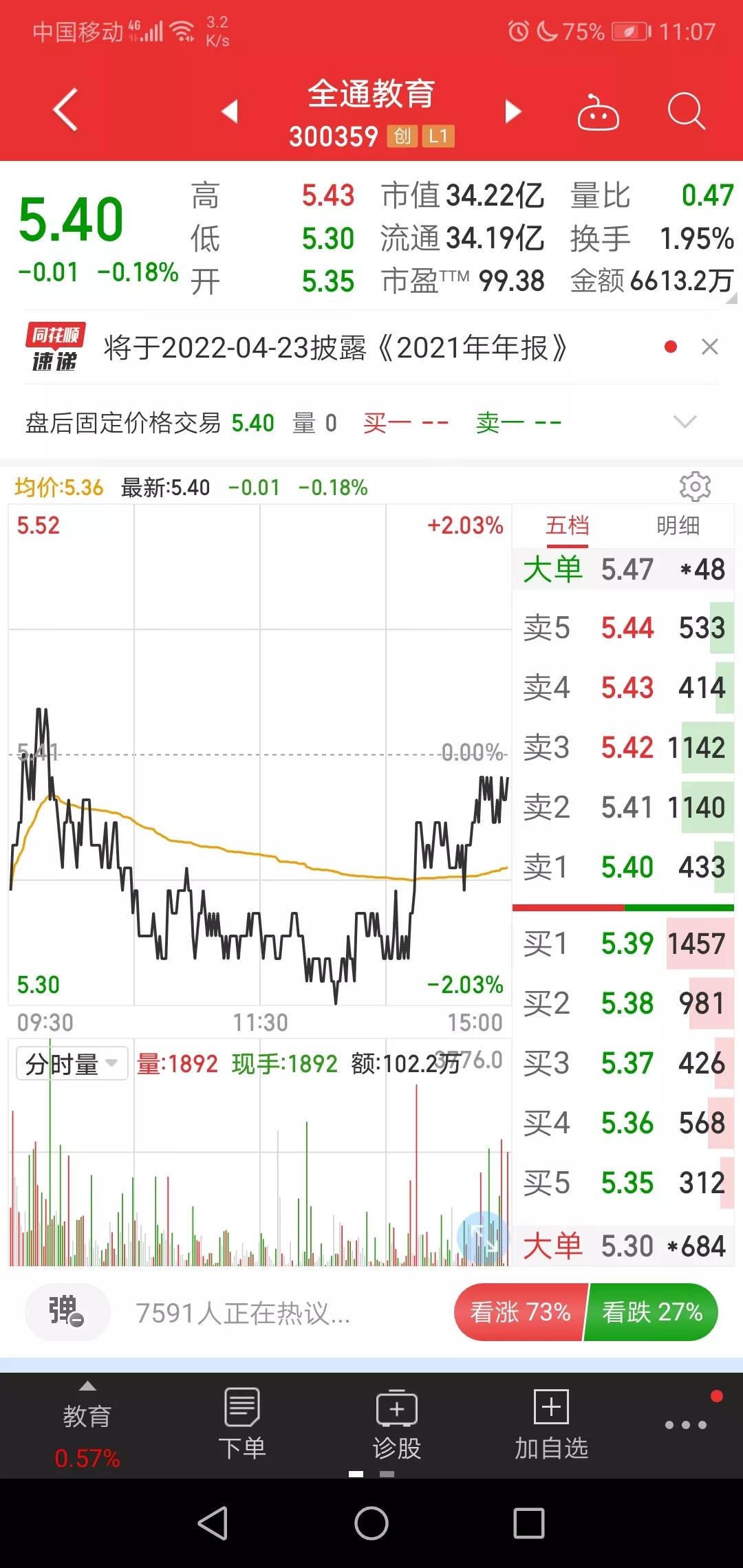This screenshot has width=743, height=1568.
Task: Open stock search with magnifier icon
Action: pyautogui.click(x=685, y=113)
